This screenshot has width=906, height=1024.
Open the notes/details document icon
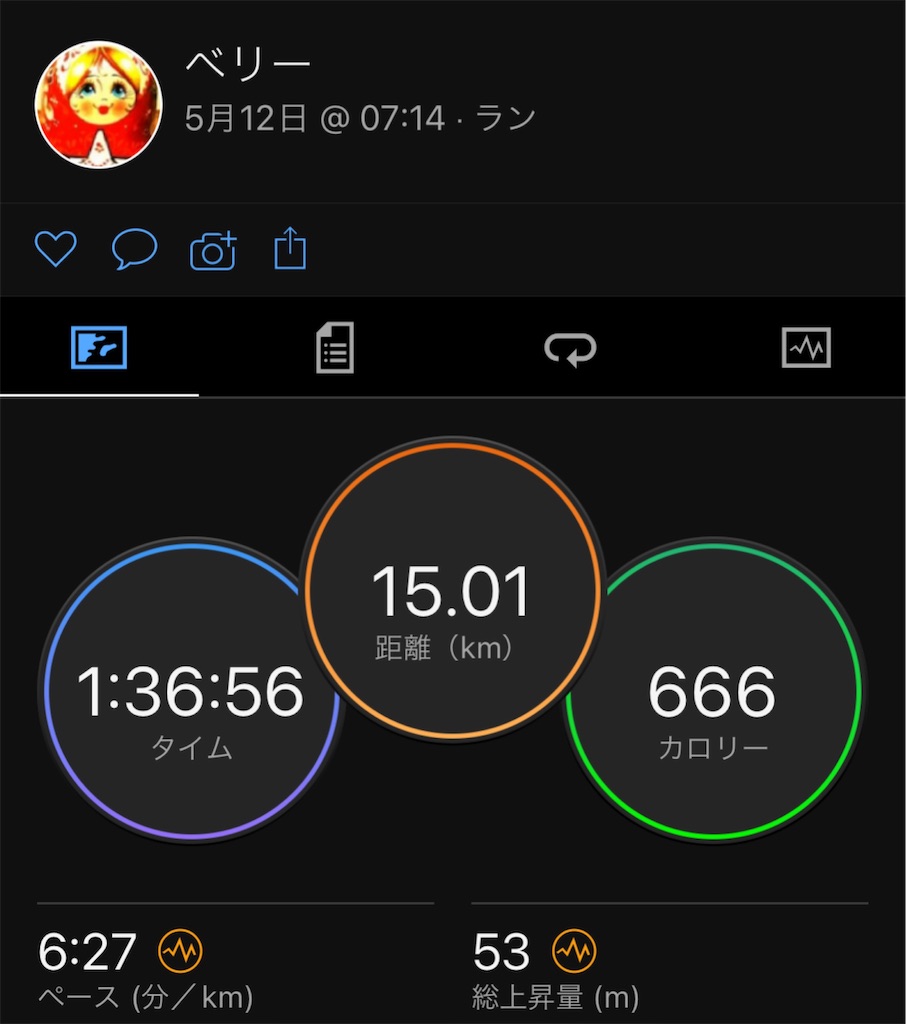pyautogui.click(x=334, y=346)
